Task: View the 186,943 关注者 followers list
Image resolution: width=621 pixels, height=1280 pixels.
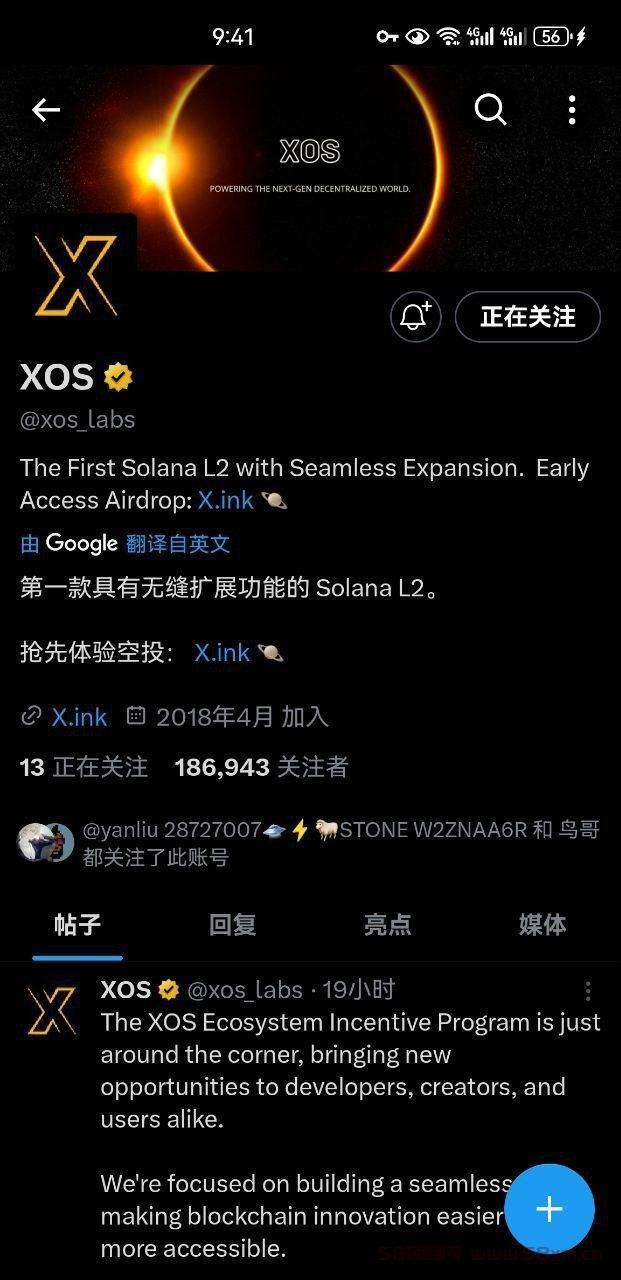Action: coord(261,767)
